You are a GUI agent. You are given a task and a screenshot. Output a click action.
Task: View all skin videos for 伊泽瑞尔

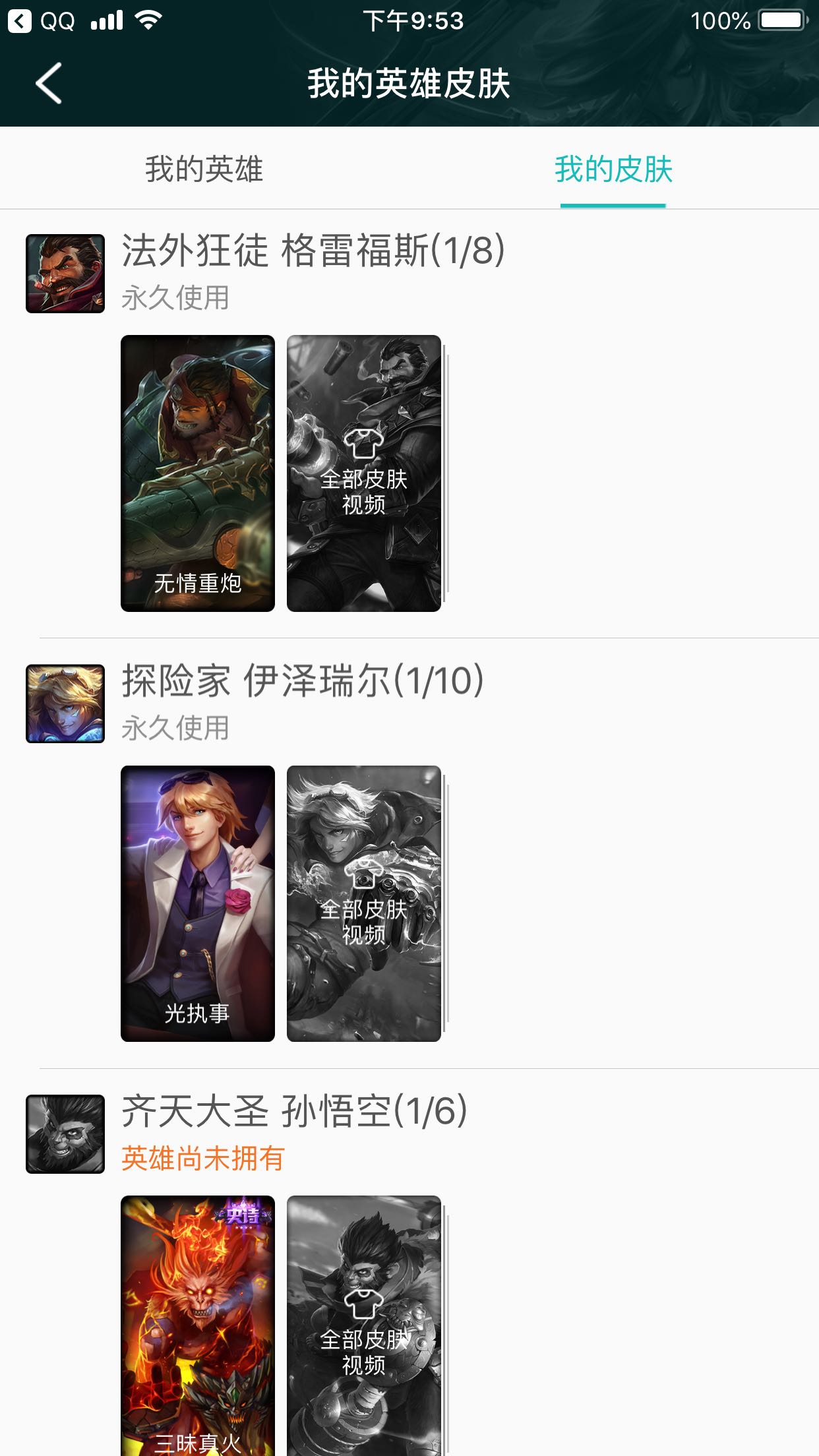364,903
